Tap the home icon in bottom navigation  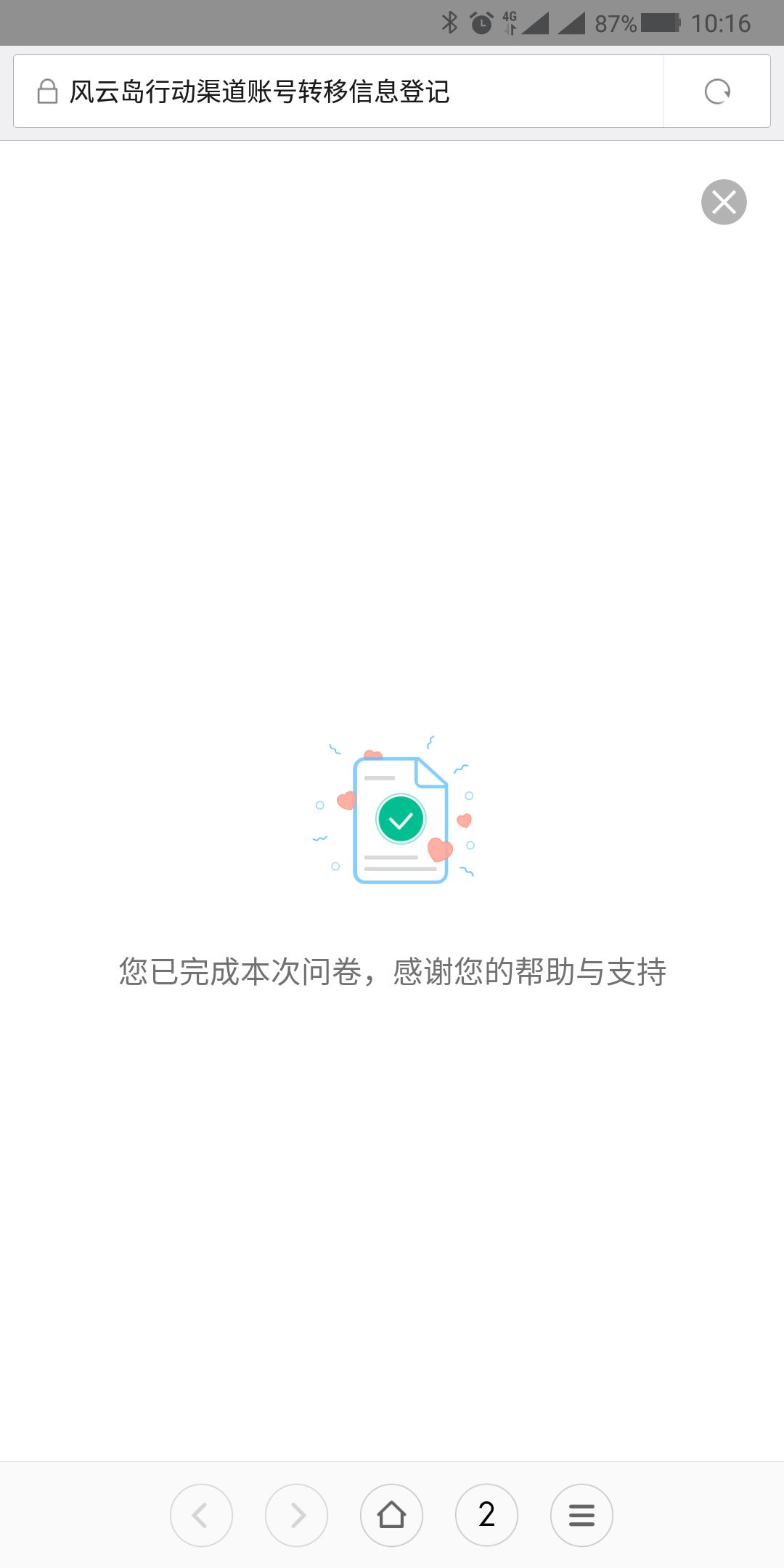(391, 1515)
